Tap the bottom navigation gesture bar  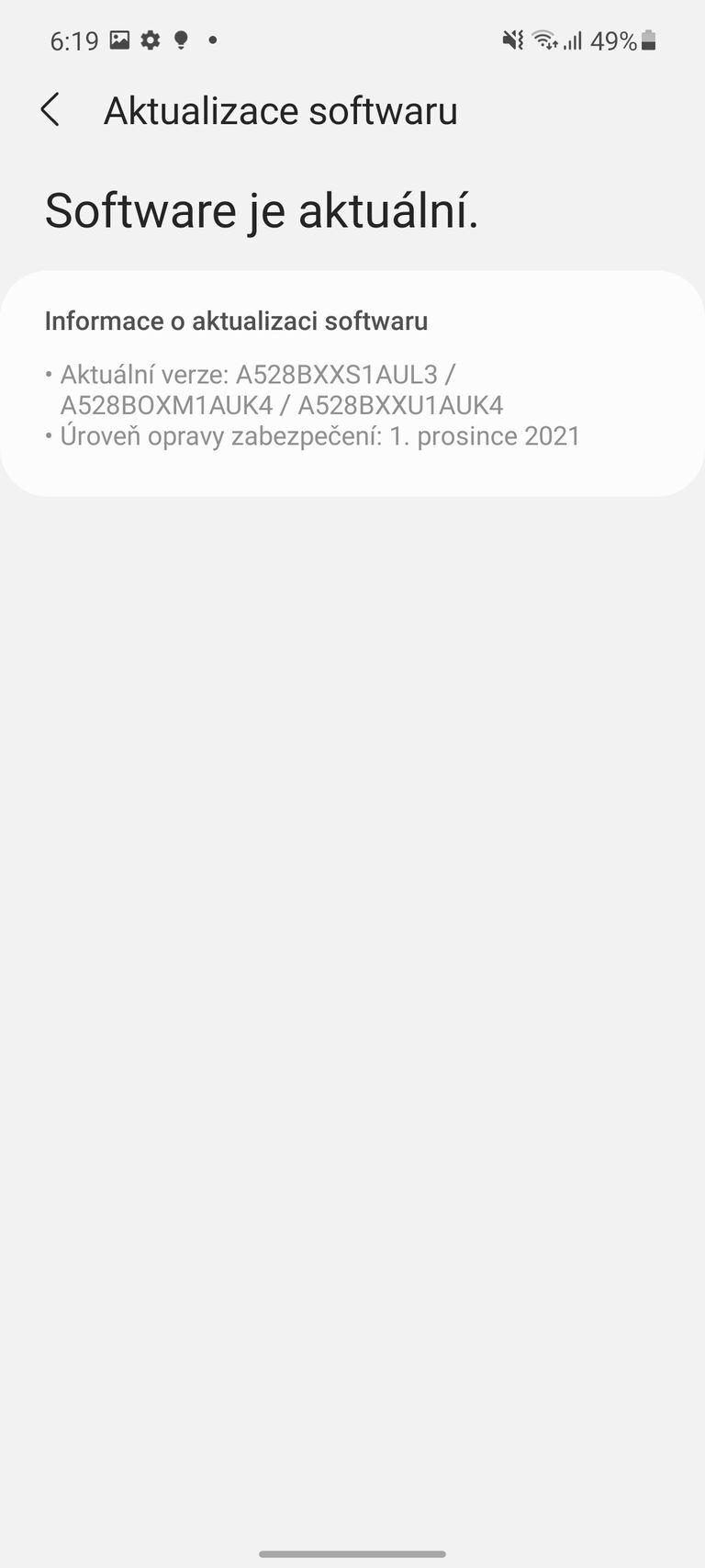(352, 1551)
